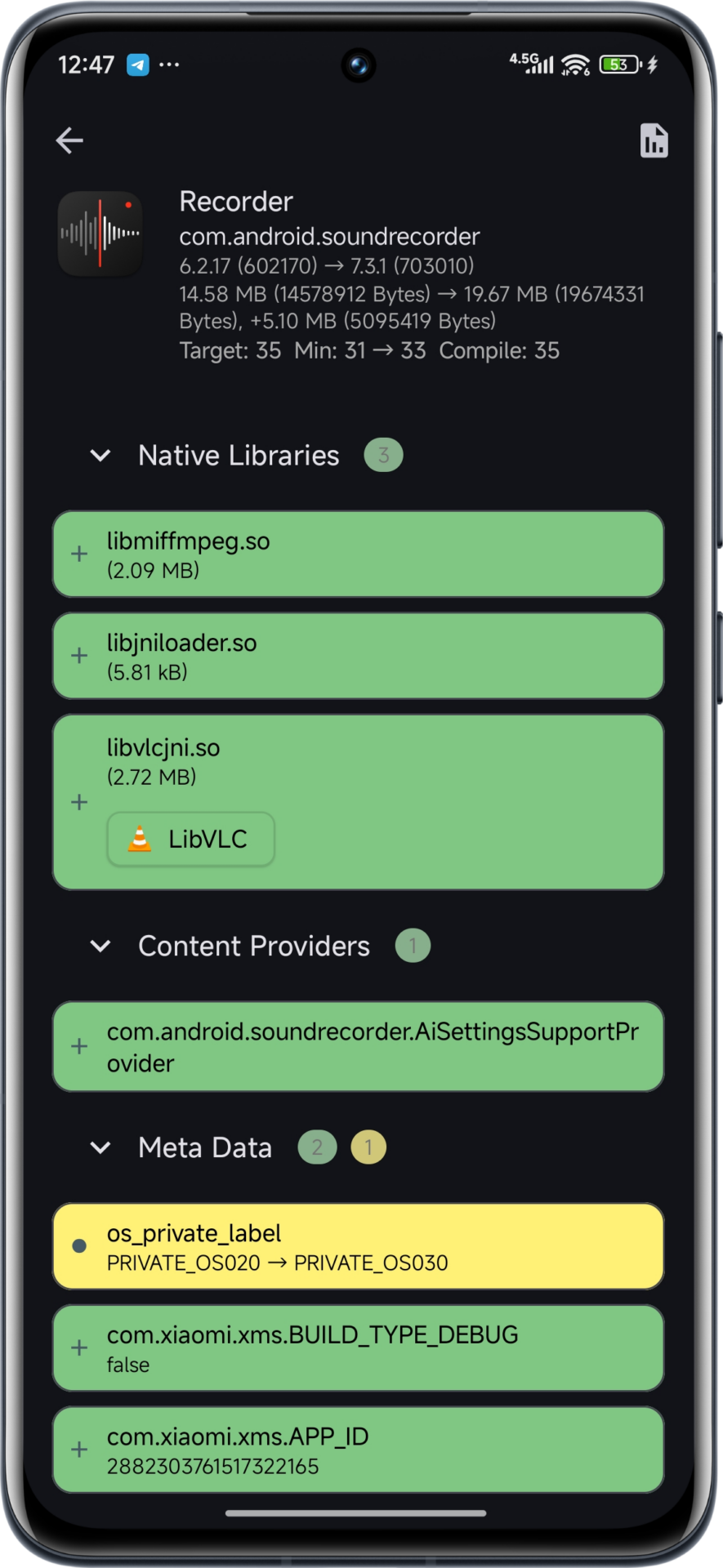This screenshot has width=723, height=1568.
Task: Open the AiSettingsSupportProvider entry
Action: (x=358, y=1047)
